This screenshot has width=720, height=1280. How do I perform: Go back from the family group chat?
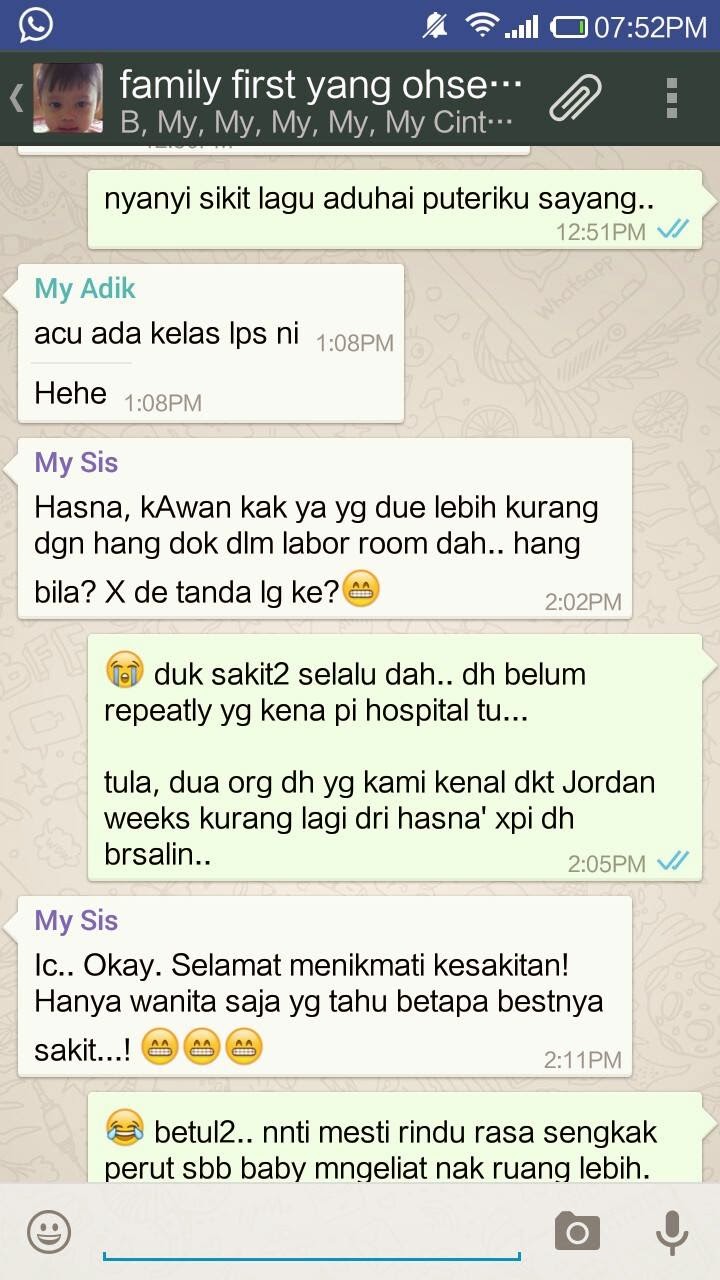click(x=17, y=98)
